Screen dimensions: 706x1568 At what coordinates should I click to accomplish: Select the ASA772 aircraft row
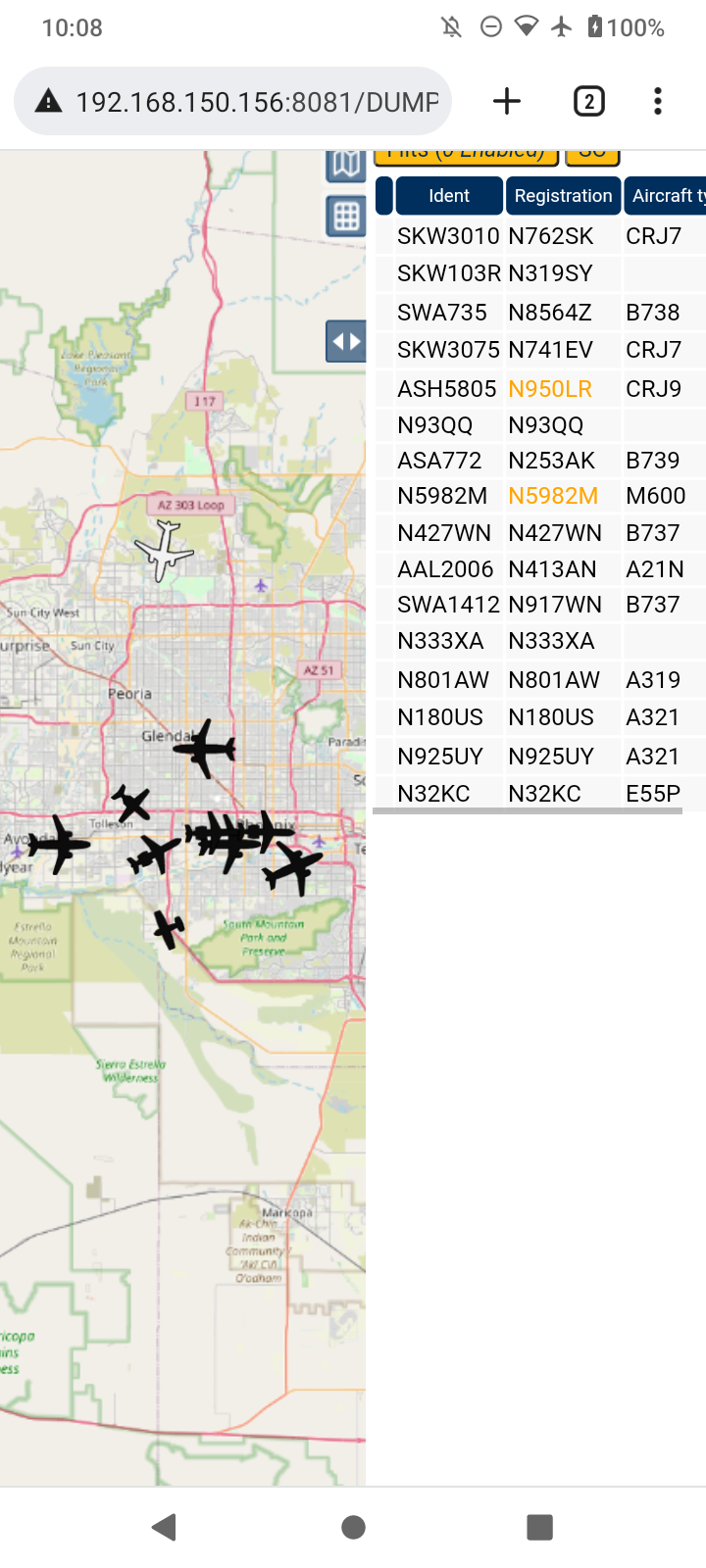(x=539, y=461)
